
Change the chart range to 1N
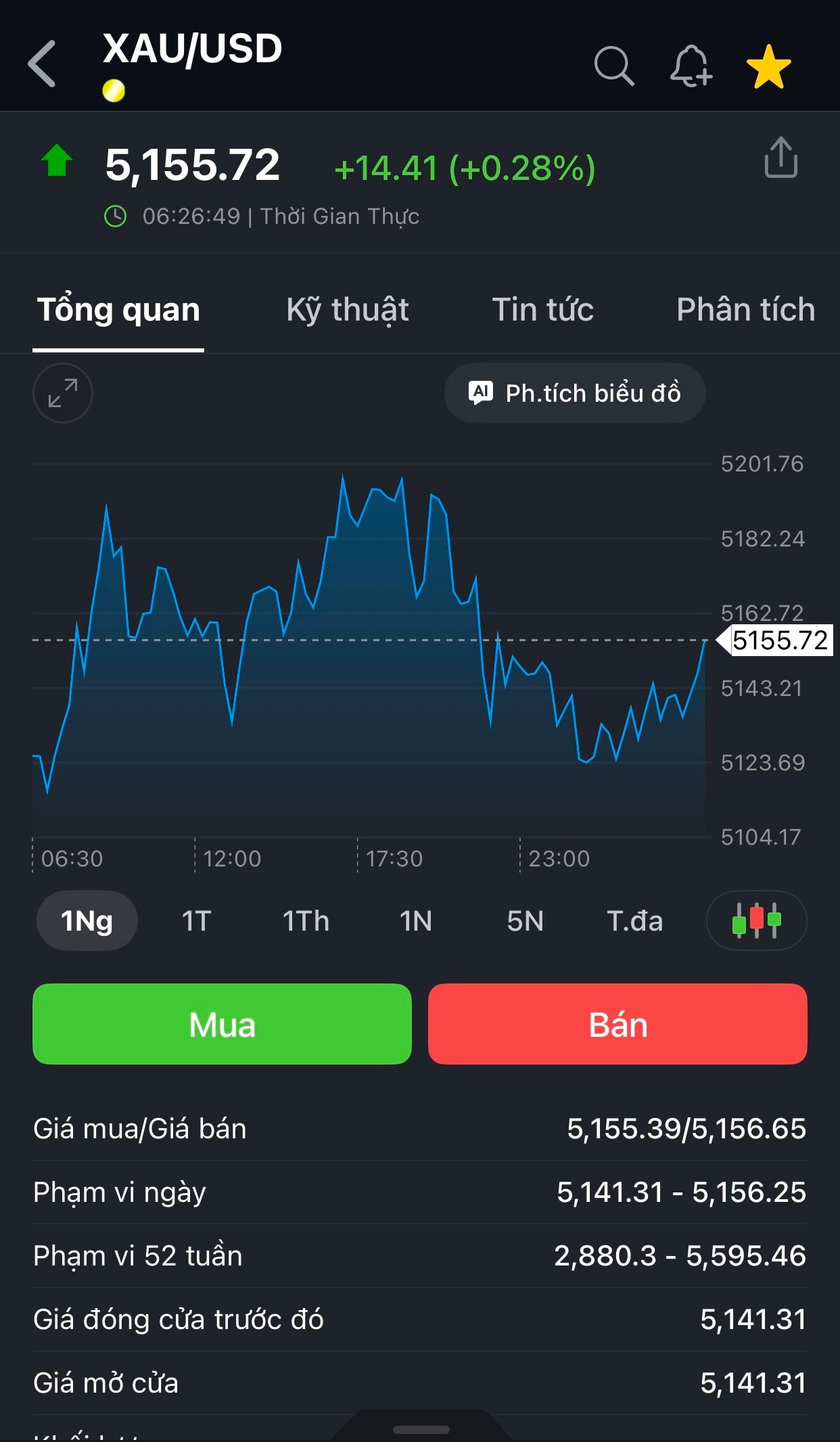coord(415,921)
